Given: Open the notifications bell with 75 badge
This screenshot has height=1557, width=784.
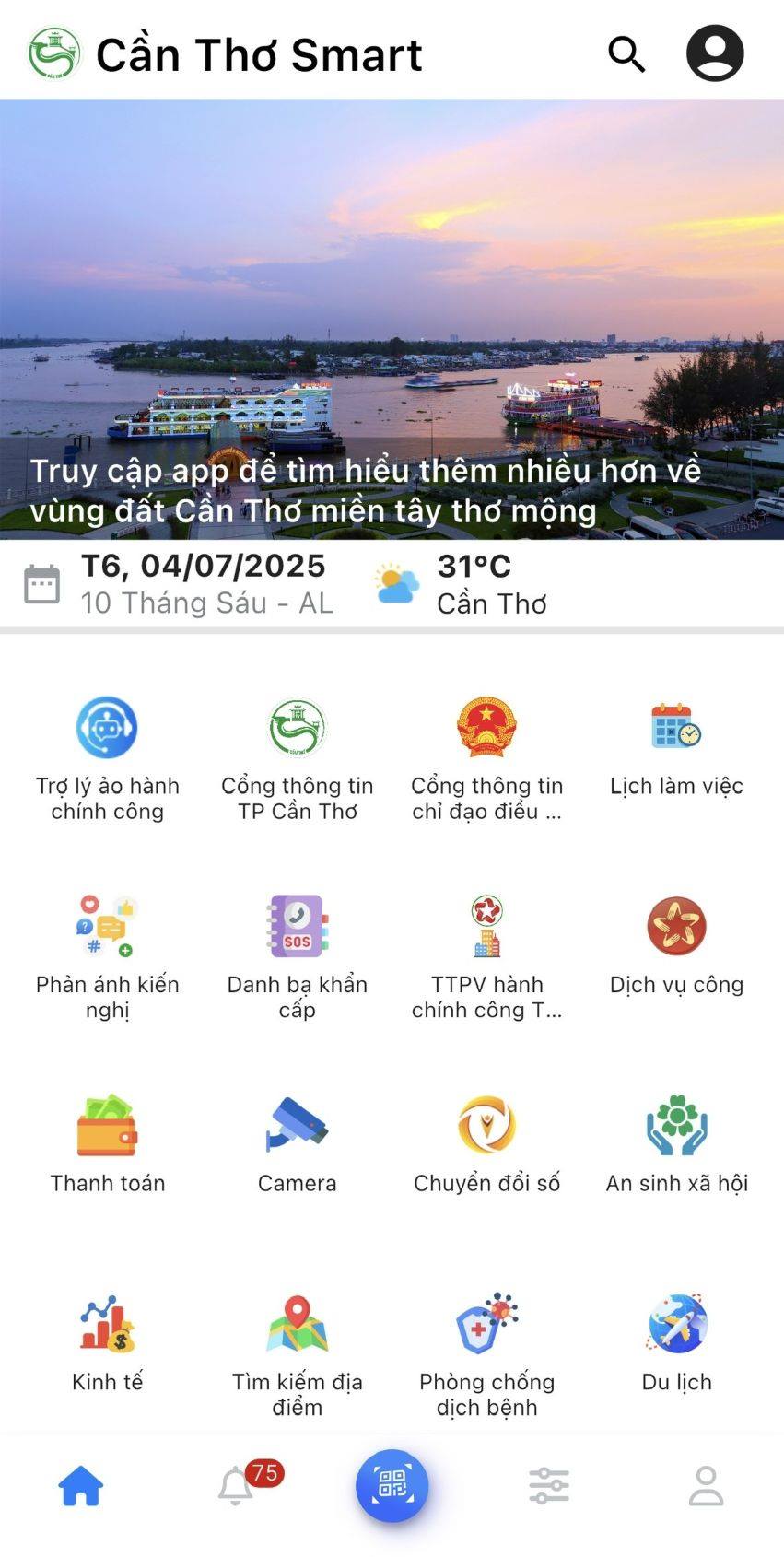Looking at the screenshot, I should [237, 1486].
